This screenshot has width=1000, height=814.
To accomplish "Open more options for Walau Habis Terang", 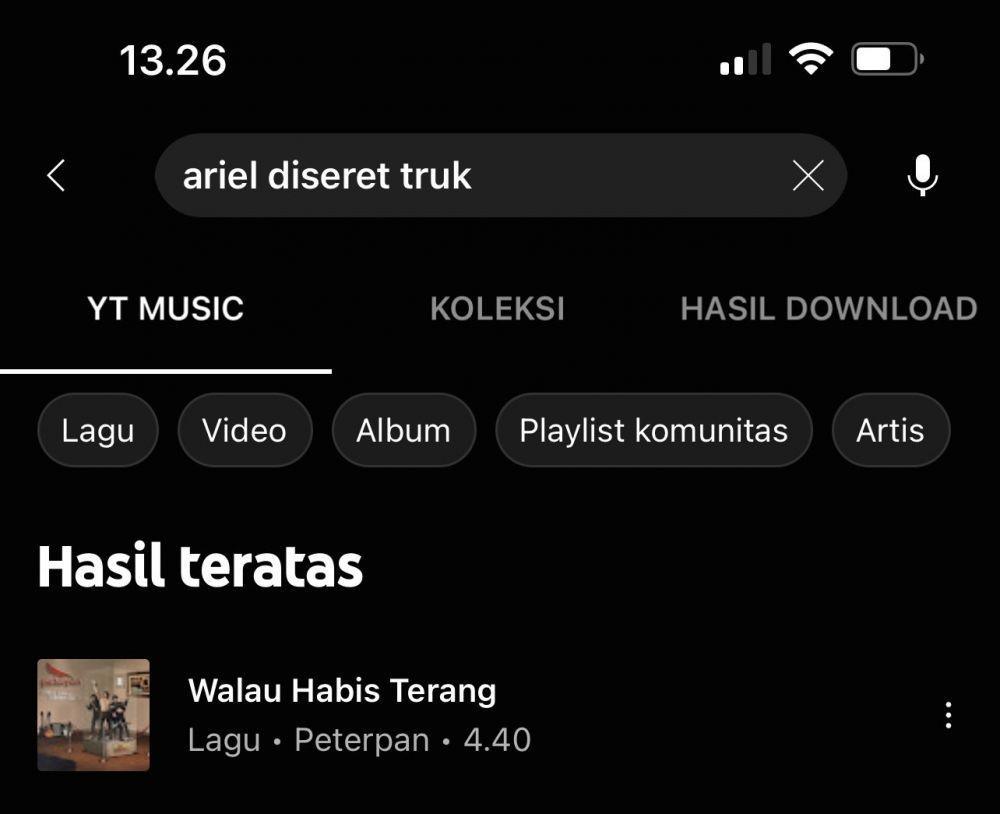I will click(x=948, y=715).
